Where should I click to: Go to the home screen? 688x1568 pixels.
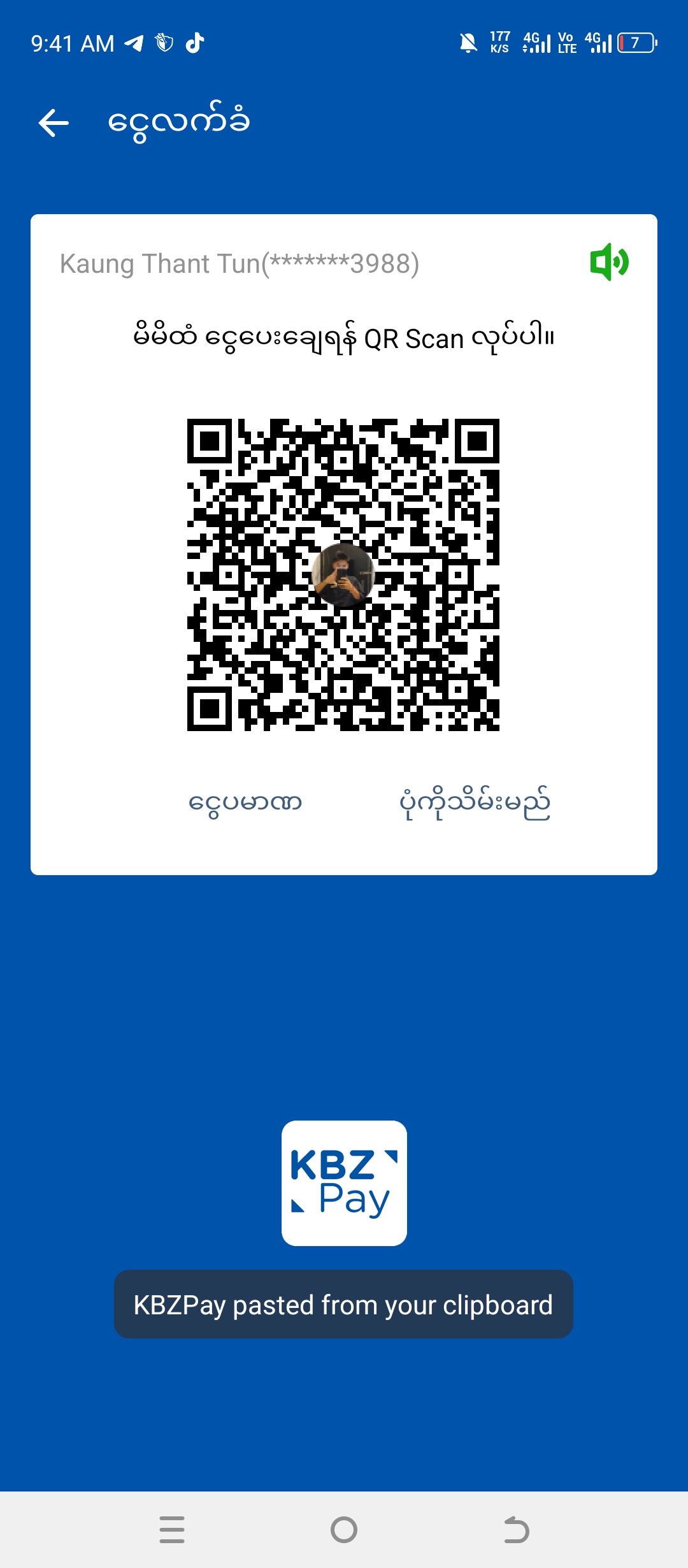click(x=344, y=1529)
